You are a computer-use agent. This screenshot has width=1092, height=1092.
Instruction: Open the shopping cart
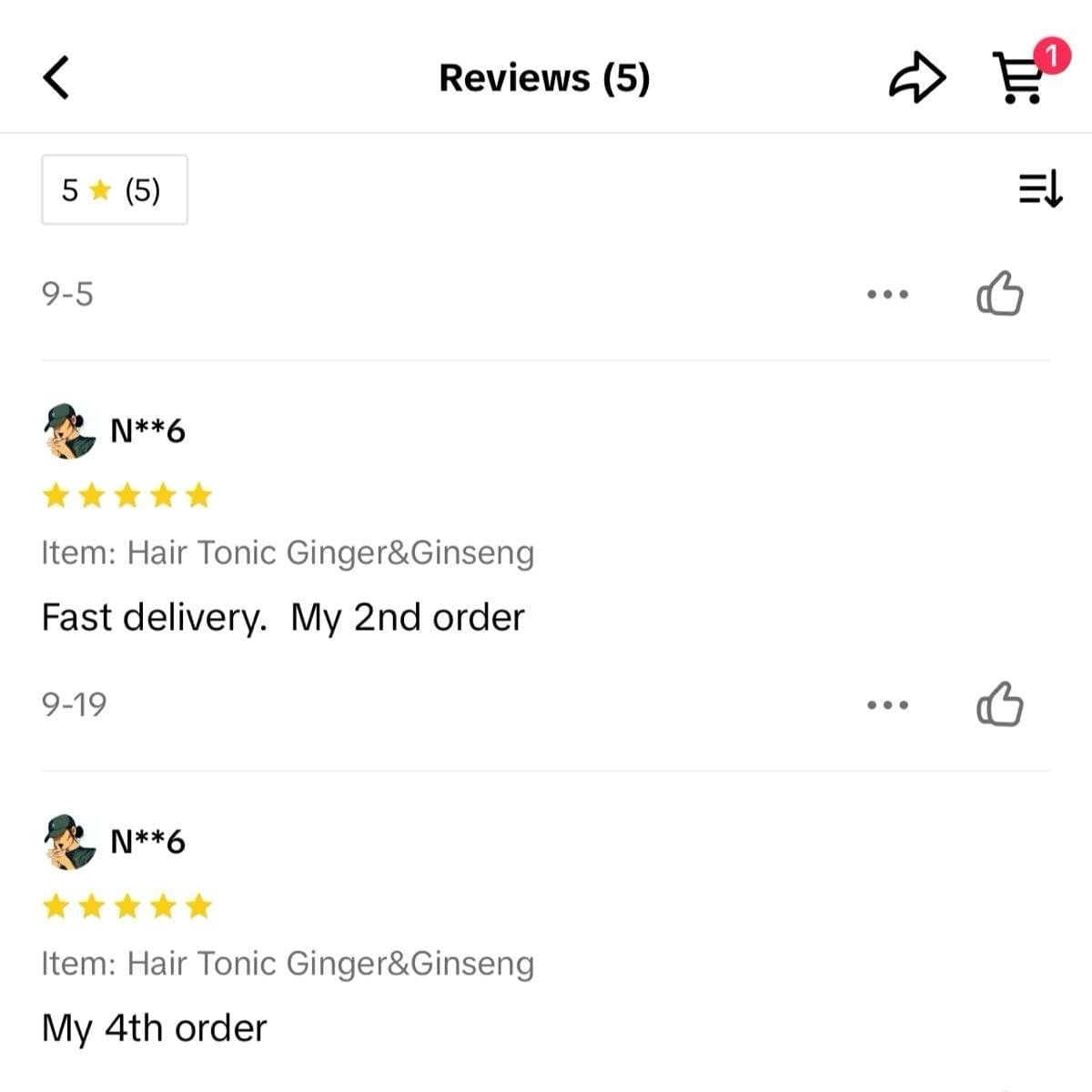pyautogui.click(x=1021, y=76)
